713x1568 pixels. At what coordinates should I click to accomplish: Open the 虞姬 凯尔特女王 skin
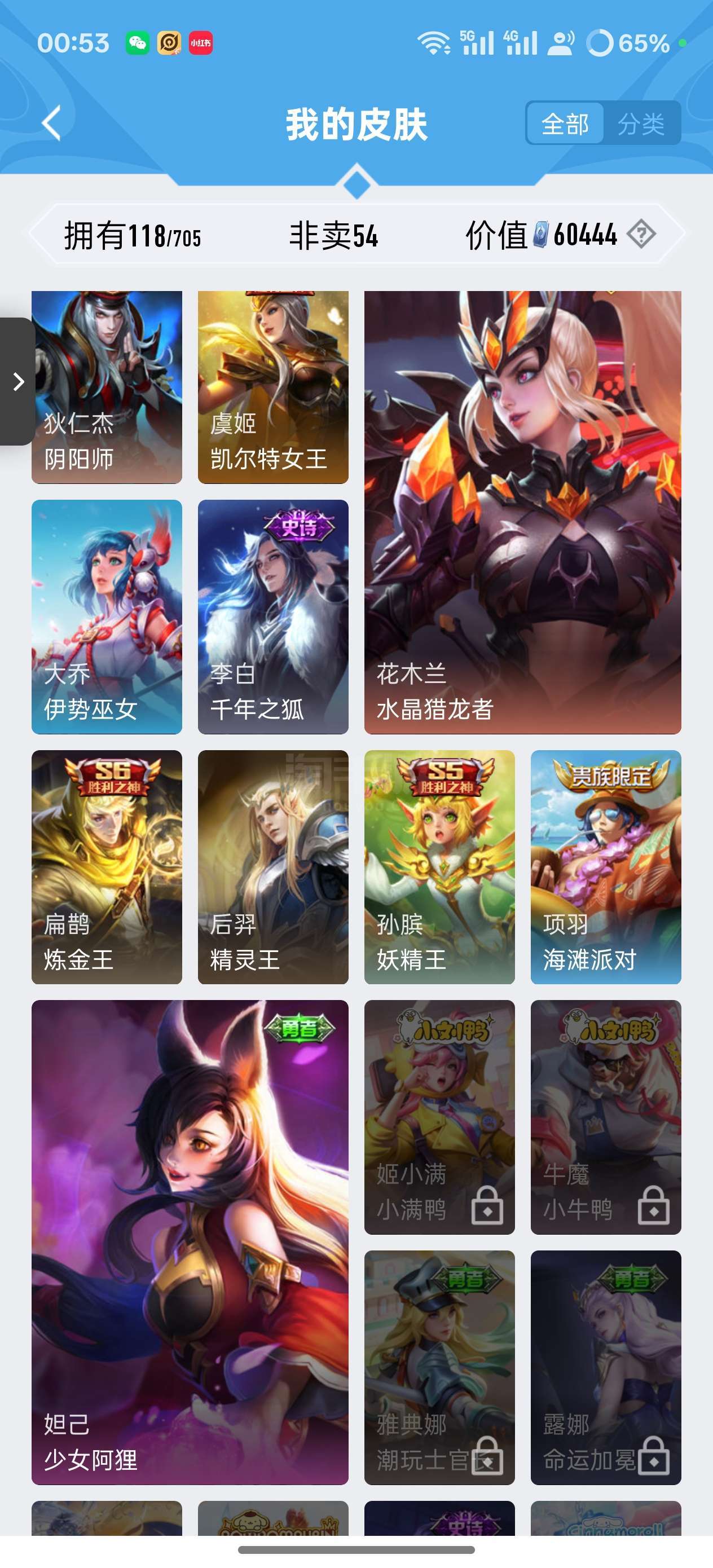(x=273, y=387)
